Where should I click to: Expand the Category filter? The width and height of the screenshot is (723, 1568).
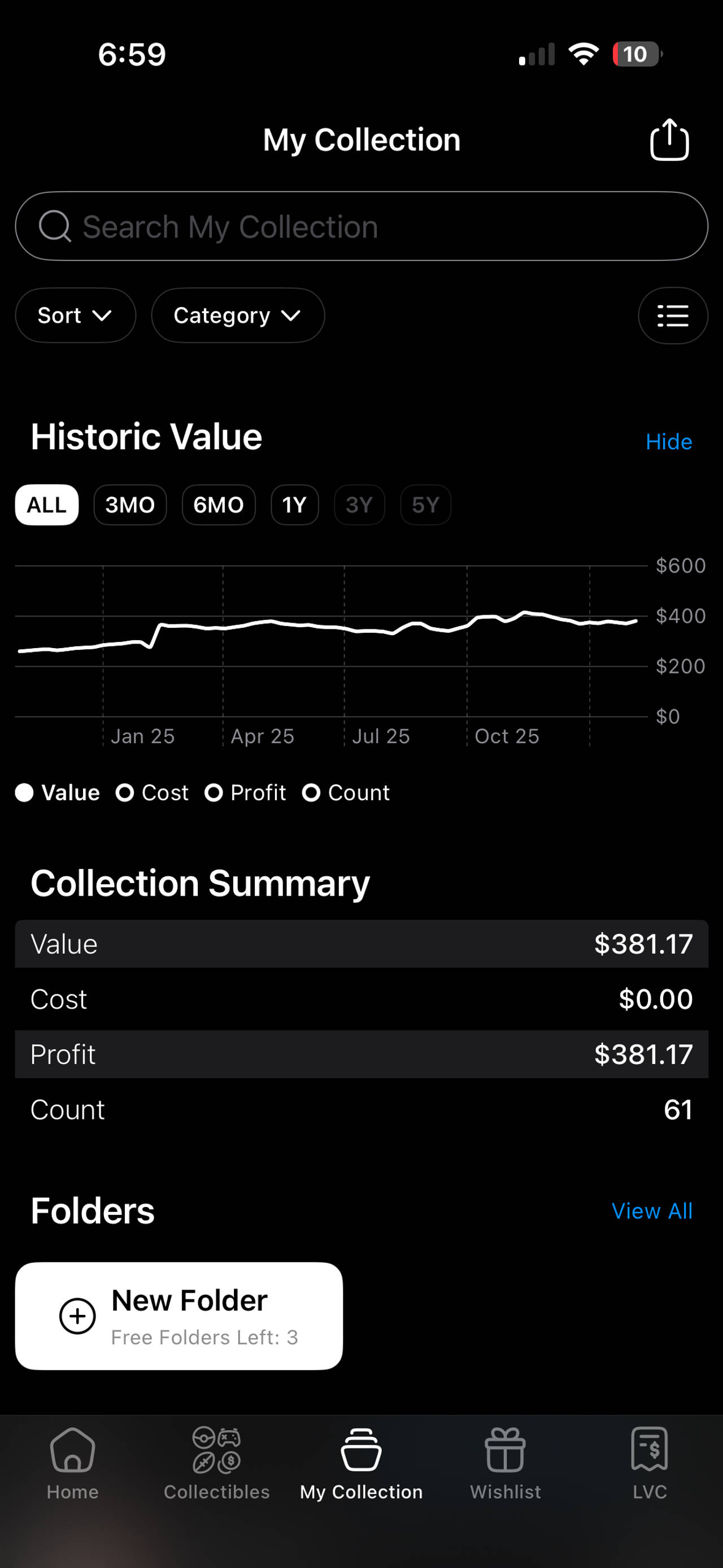[237, 315]
